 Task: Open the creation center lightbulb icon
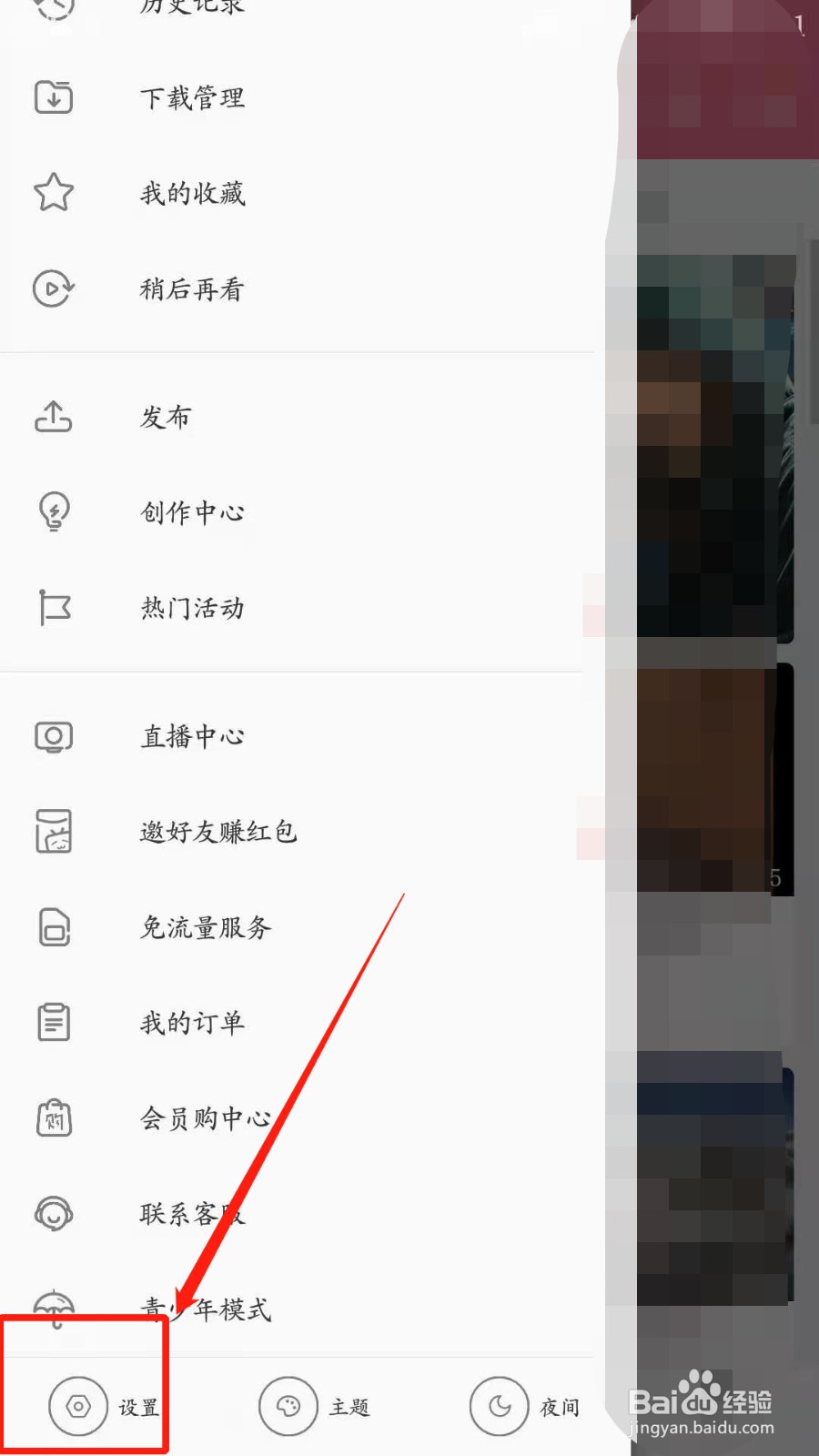54,512
